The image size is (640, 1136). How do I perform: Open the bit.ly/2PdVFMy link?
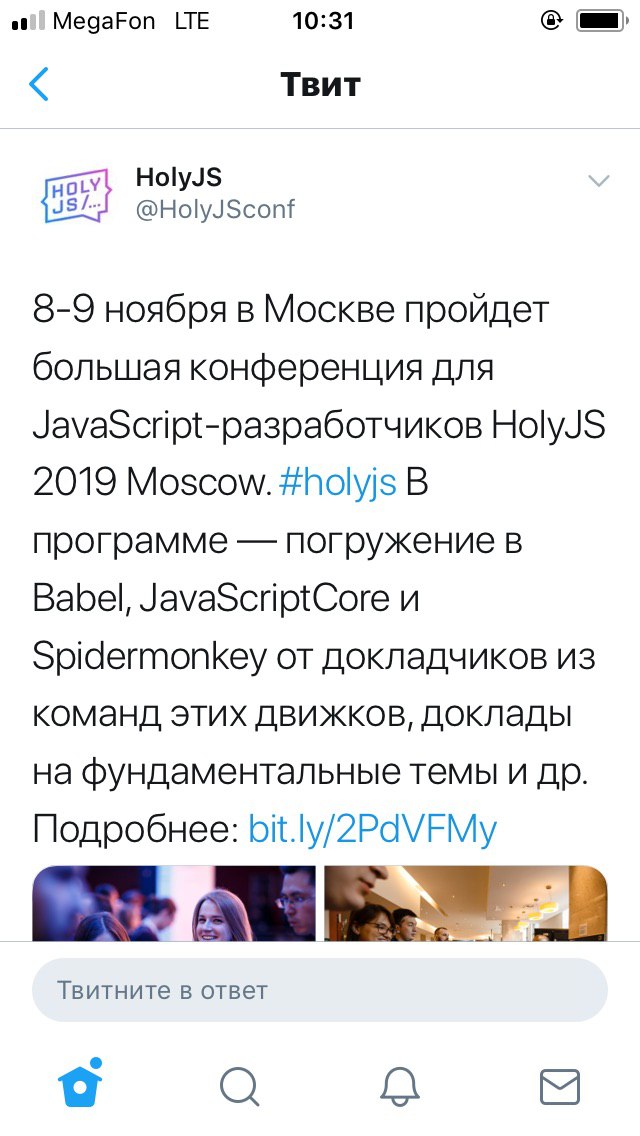coord(372,829)
